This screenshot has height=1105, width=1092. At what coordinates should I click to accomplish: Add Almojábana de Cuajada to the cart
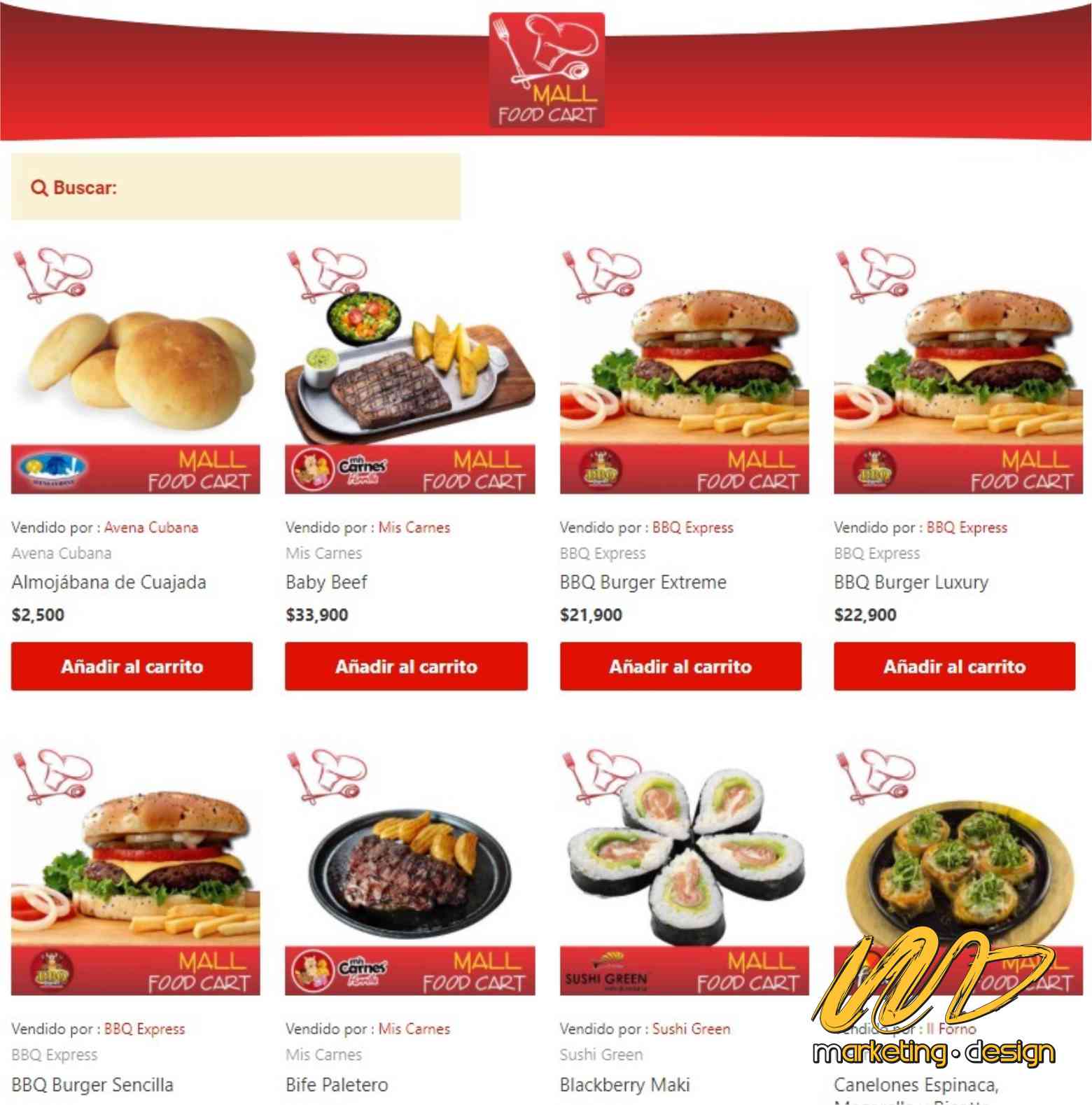[132, 666]
